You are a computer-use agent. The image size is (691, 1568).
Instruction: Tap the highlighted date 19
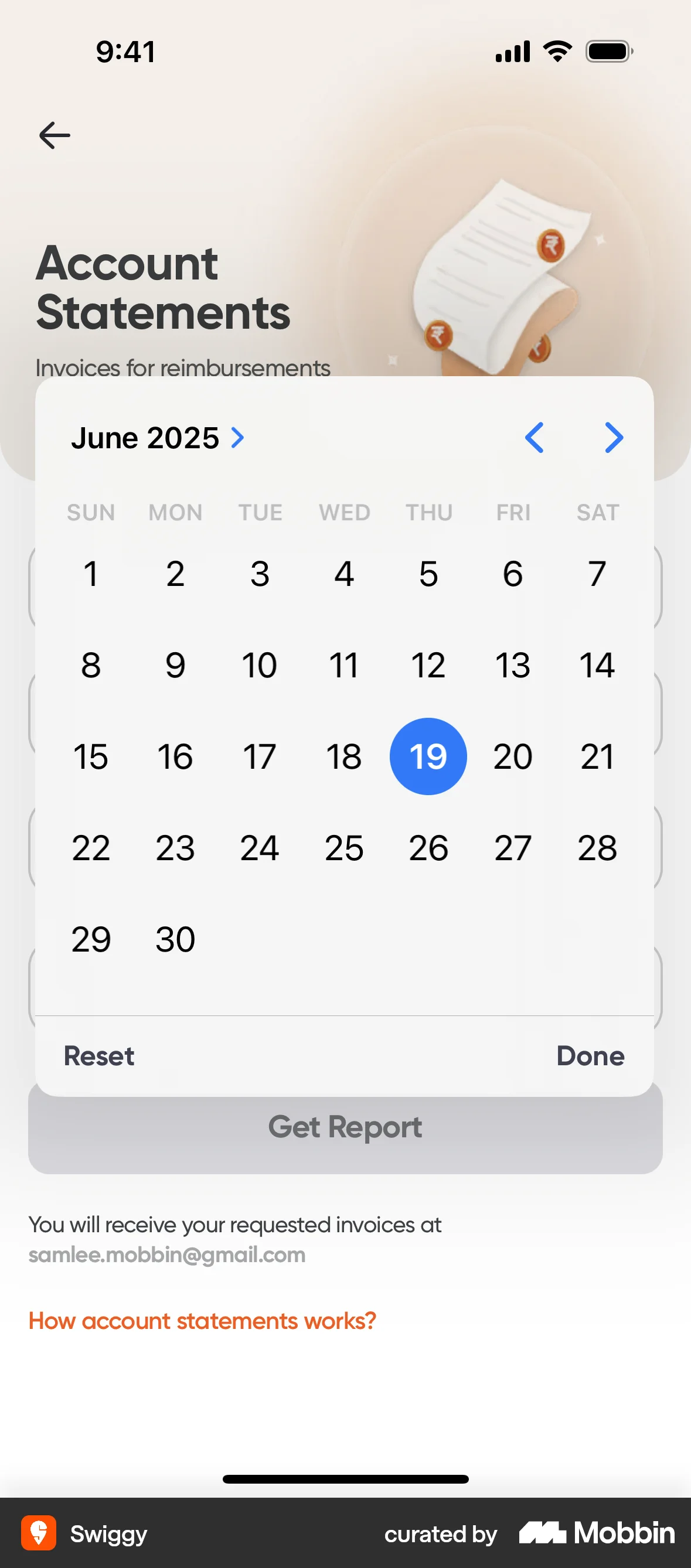428,756
